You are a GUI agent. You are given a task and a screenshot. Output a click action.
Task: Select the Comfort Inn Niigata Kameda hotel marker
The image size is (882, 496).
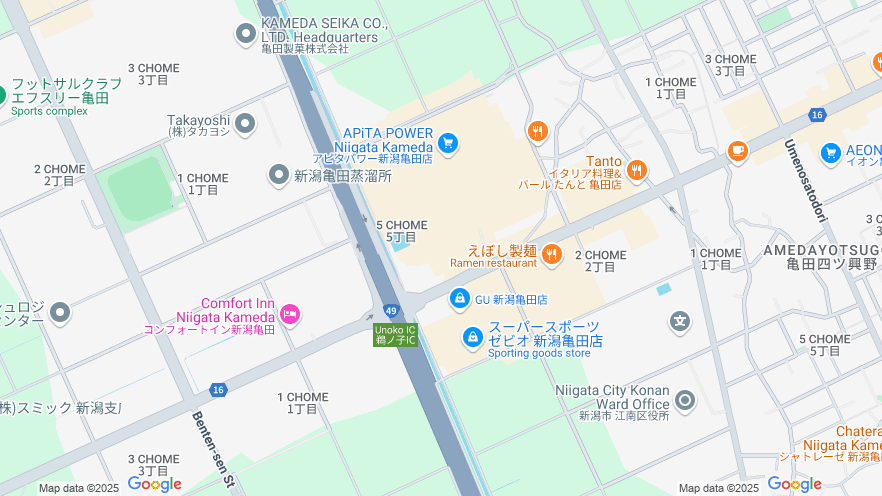[x=290, y=315]
